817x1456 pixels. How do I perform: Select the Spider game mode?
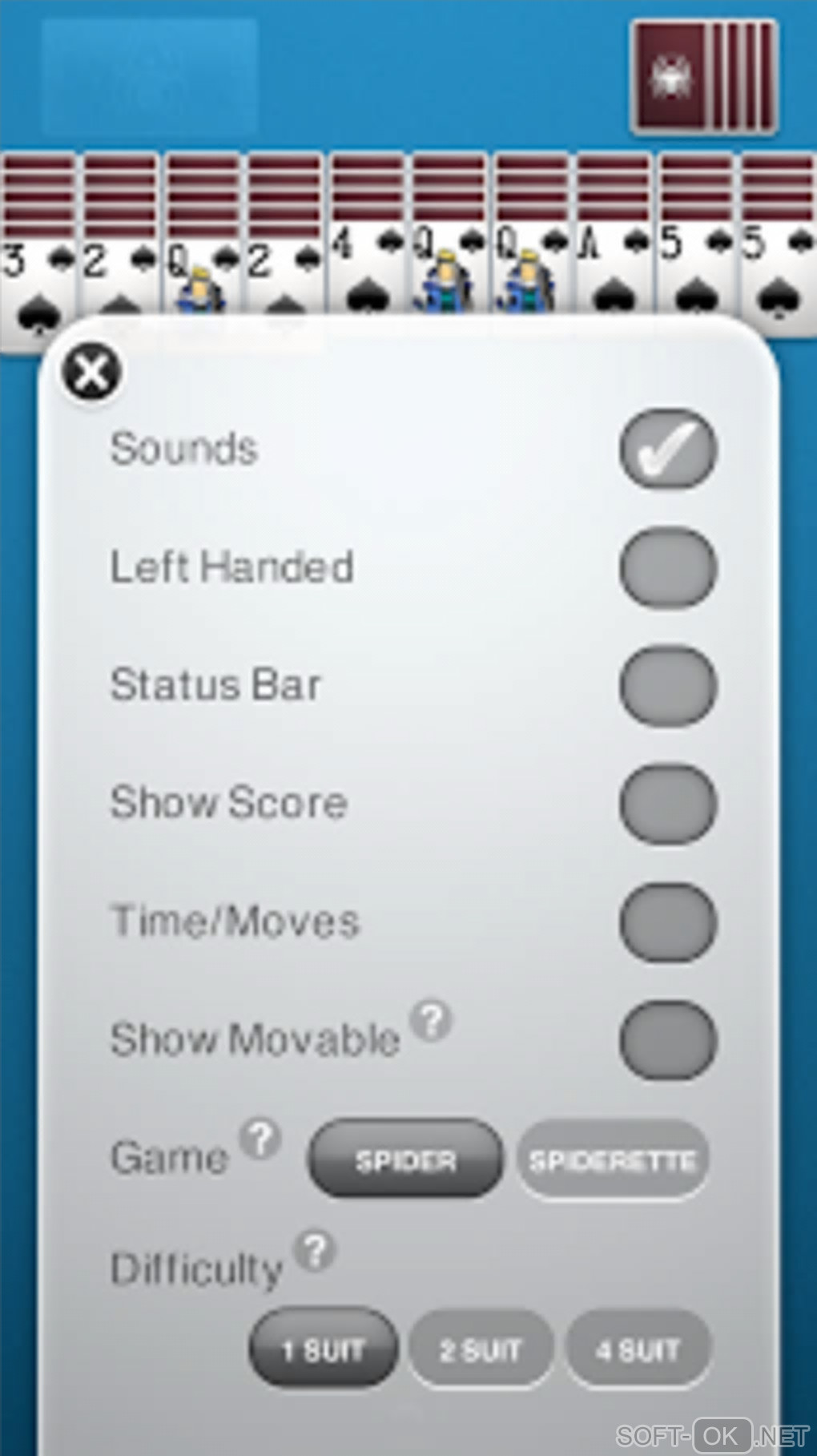[405, 1160]
